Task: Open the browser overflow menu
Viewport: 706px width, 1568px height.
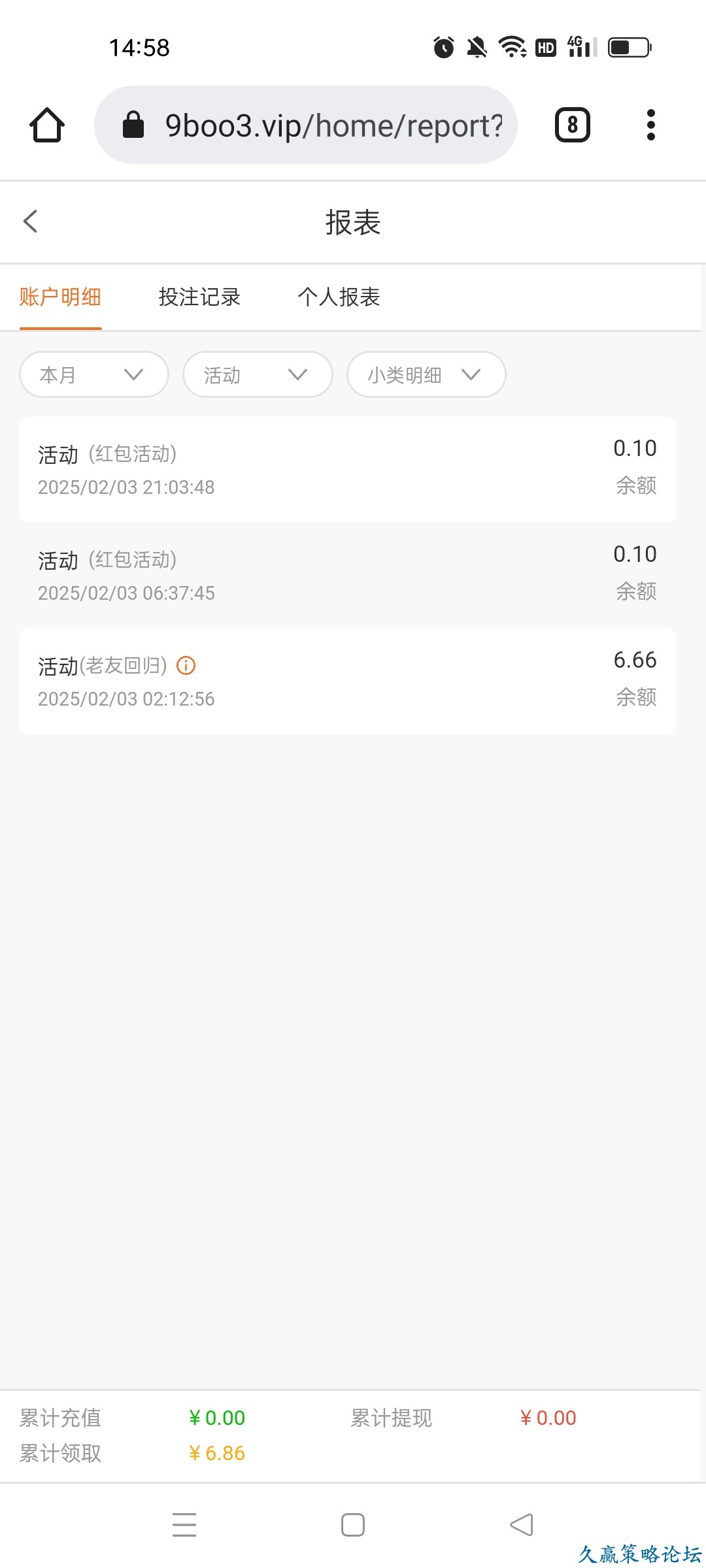Action: tap(650, 125)
